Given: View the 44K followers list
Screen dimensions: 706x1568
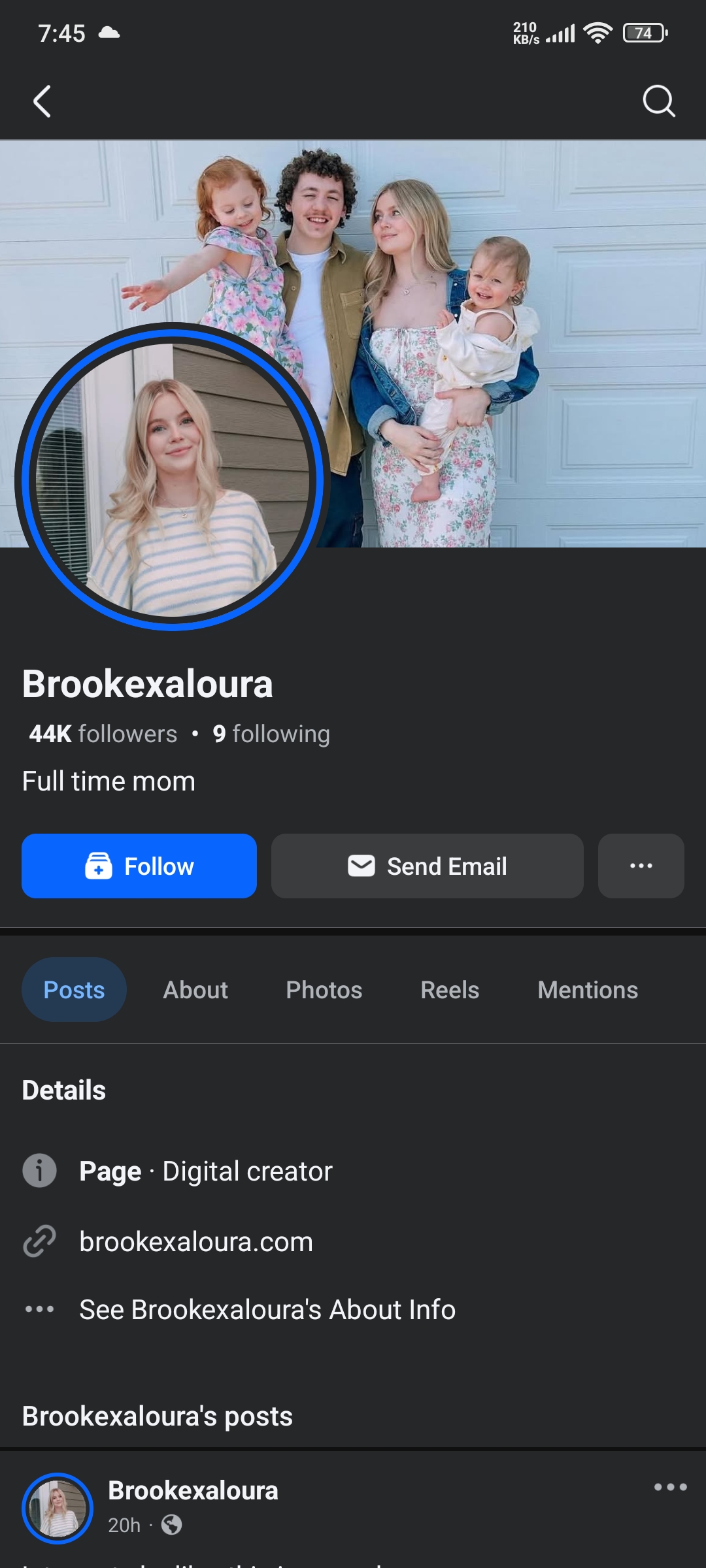Looking at the screenshot, I should [x=103, y=734].
